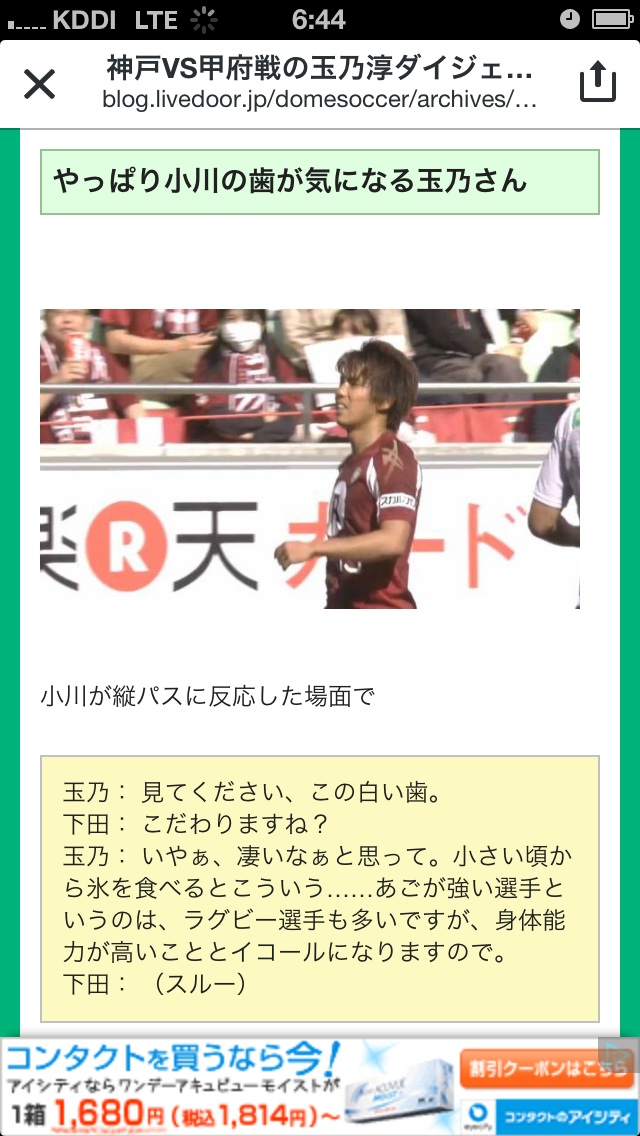
Task: Open the contact lens ad banner
Action: 320,1087
